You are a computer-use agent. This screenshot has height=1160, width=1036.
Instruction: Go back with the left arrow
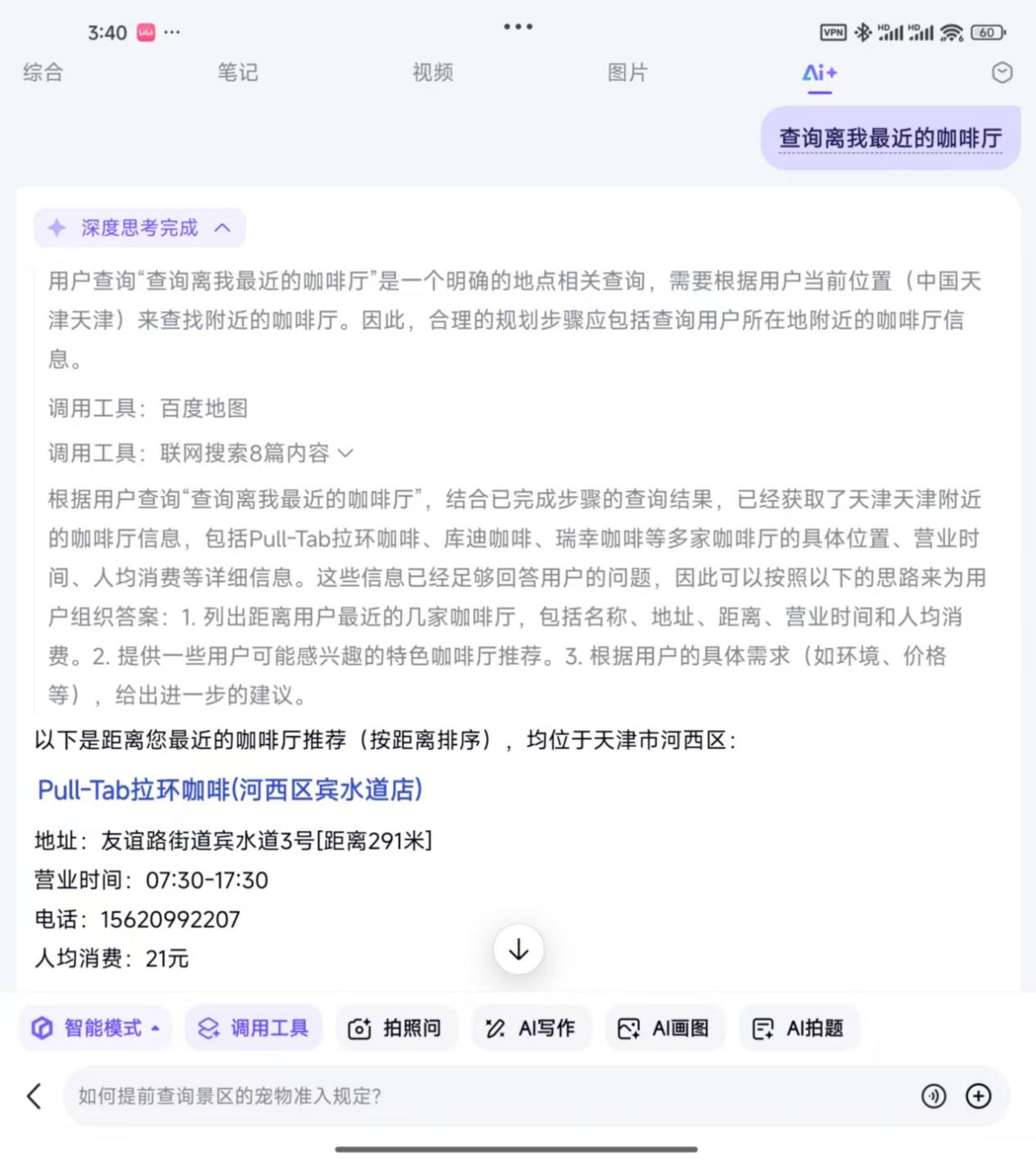click(34, 1096)
